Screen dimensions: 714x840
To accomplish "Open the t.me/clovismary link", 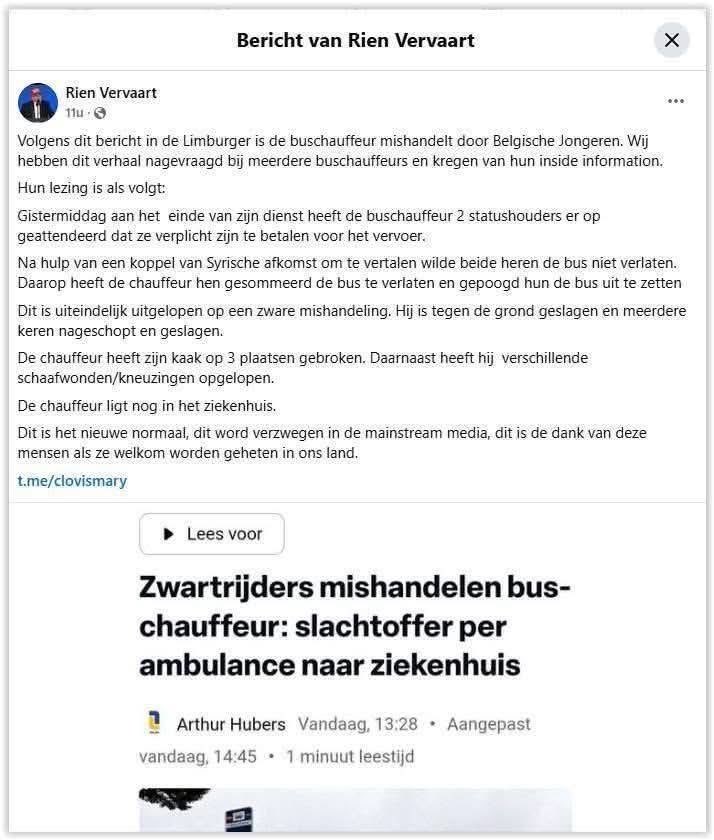I will click(72, 481).
